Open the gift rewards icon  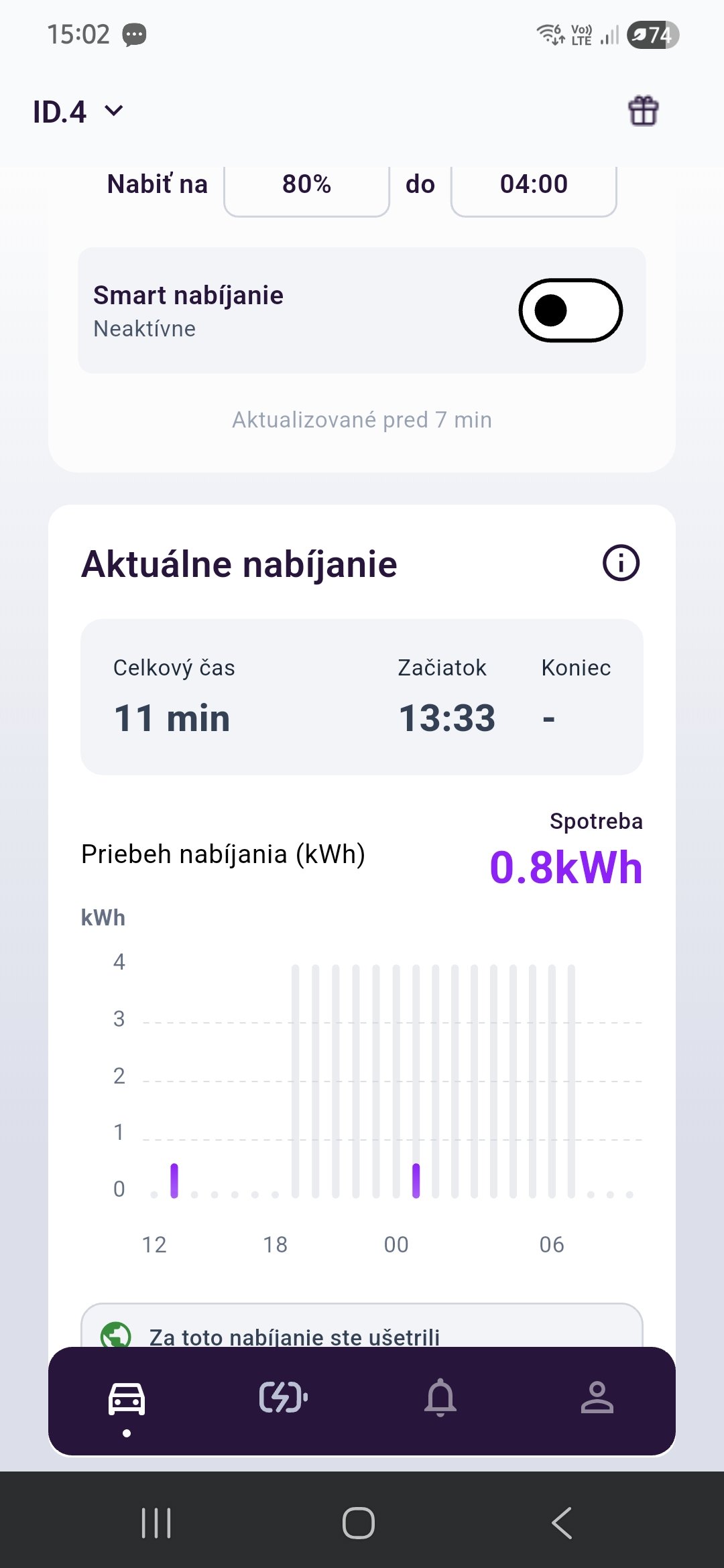(x=643, y=111)
